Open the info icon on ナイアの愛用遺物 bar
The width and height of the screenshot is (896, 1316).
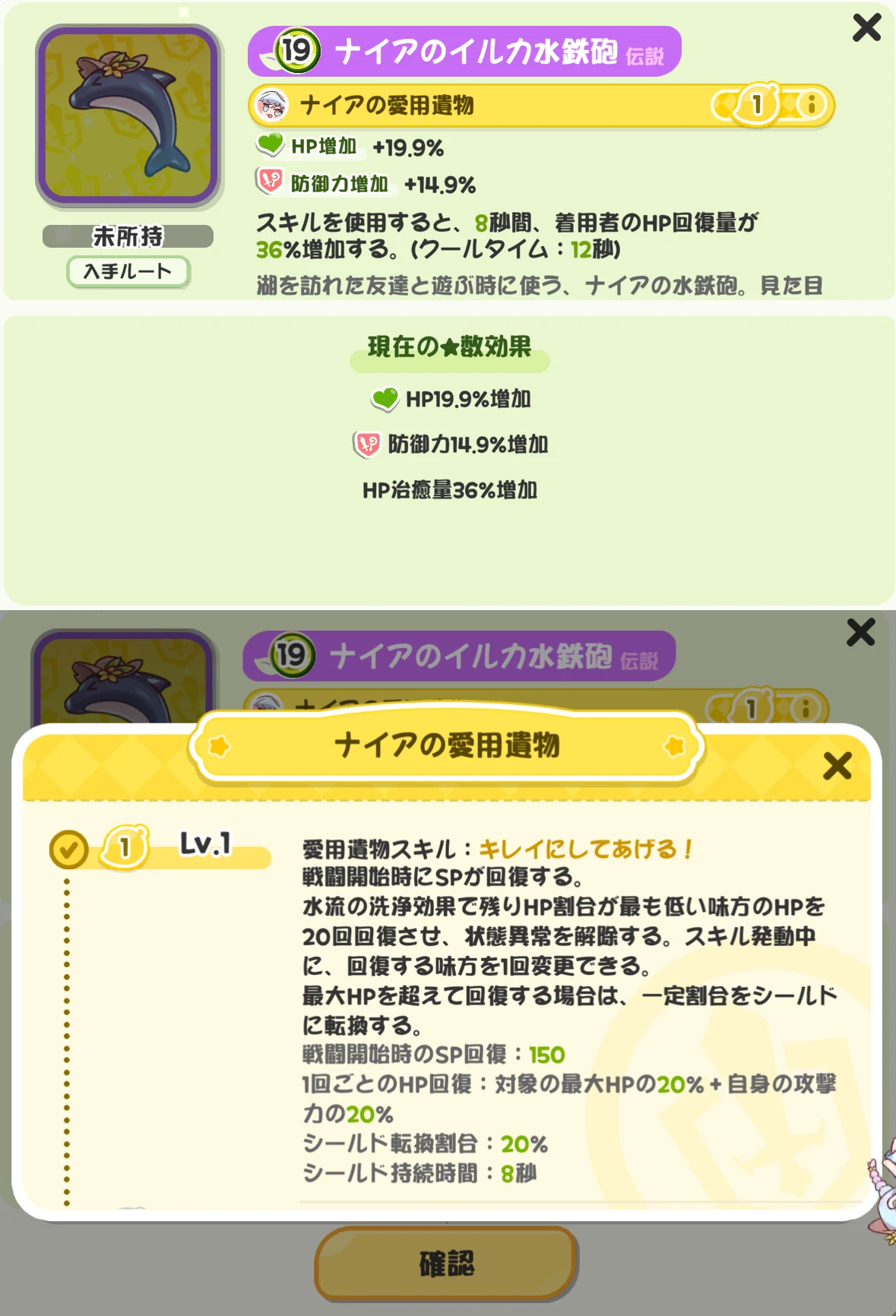pyautogui.click(x=811, y=105)
